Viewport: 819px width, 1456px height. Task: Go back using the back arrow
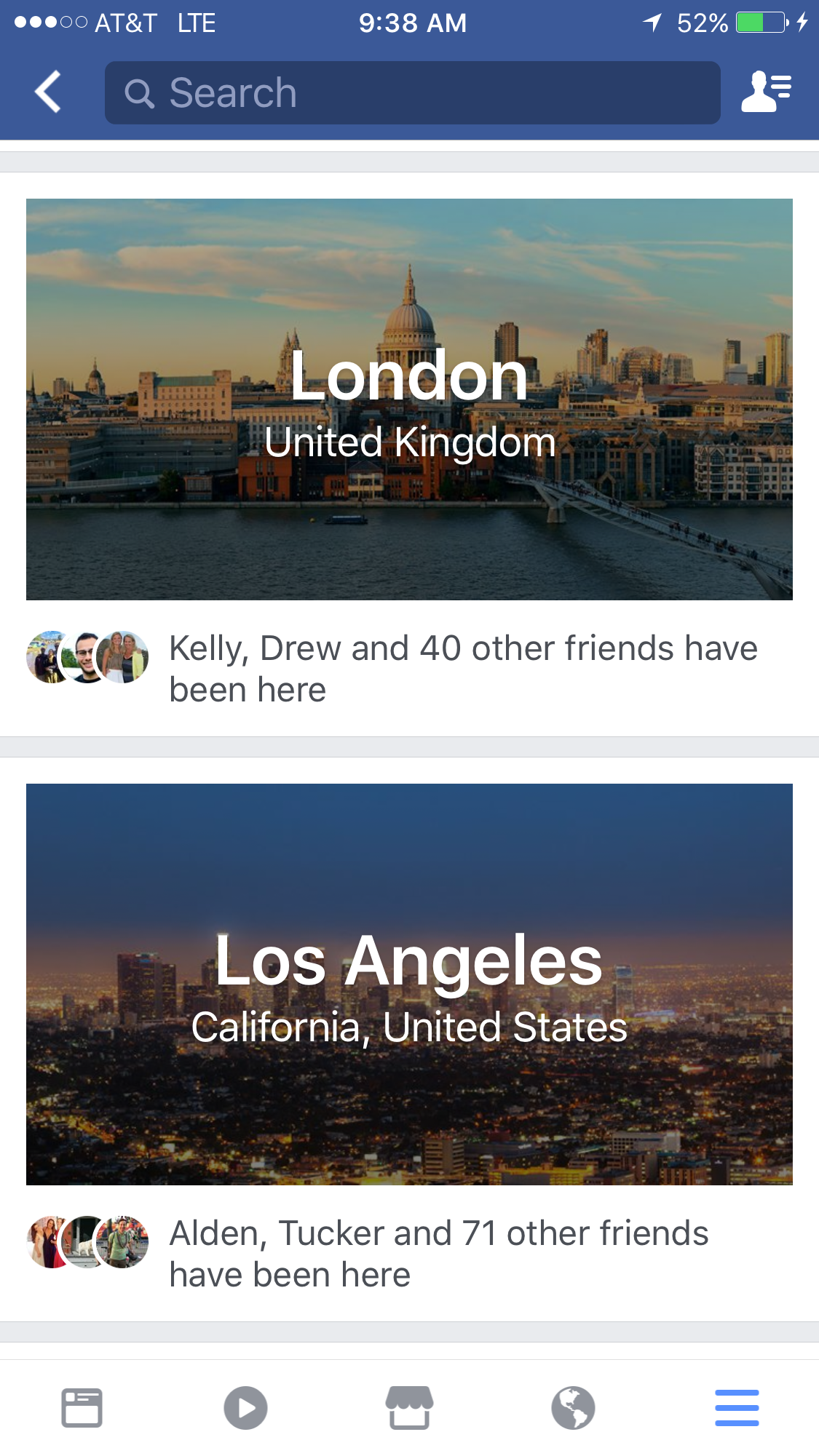click(48, 92)
